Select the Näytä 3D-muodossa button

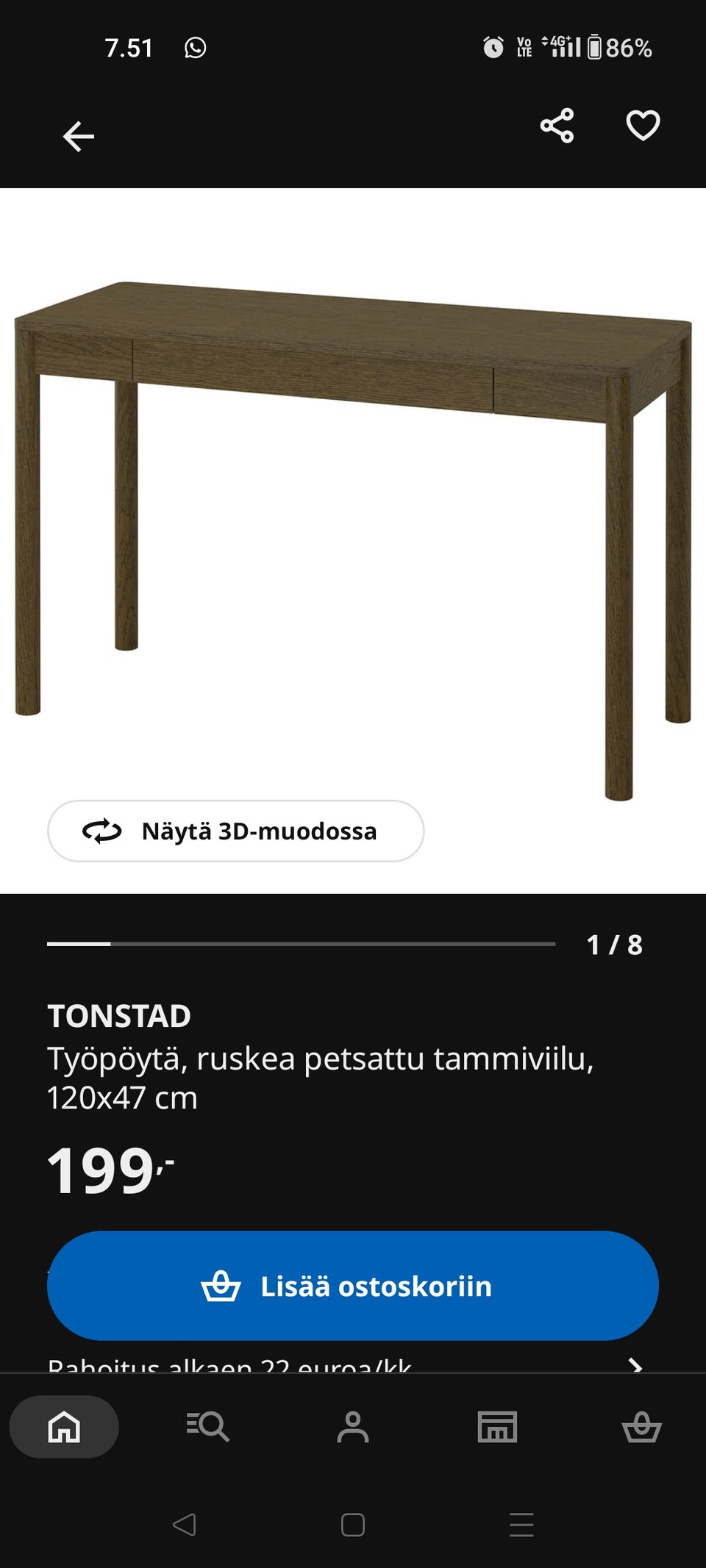coord(235,831)
